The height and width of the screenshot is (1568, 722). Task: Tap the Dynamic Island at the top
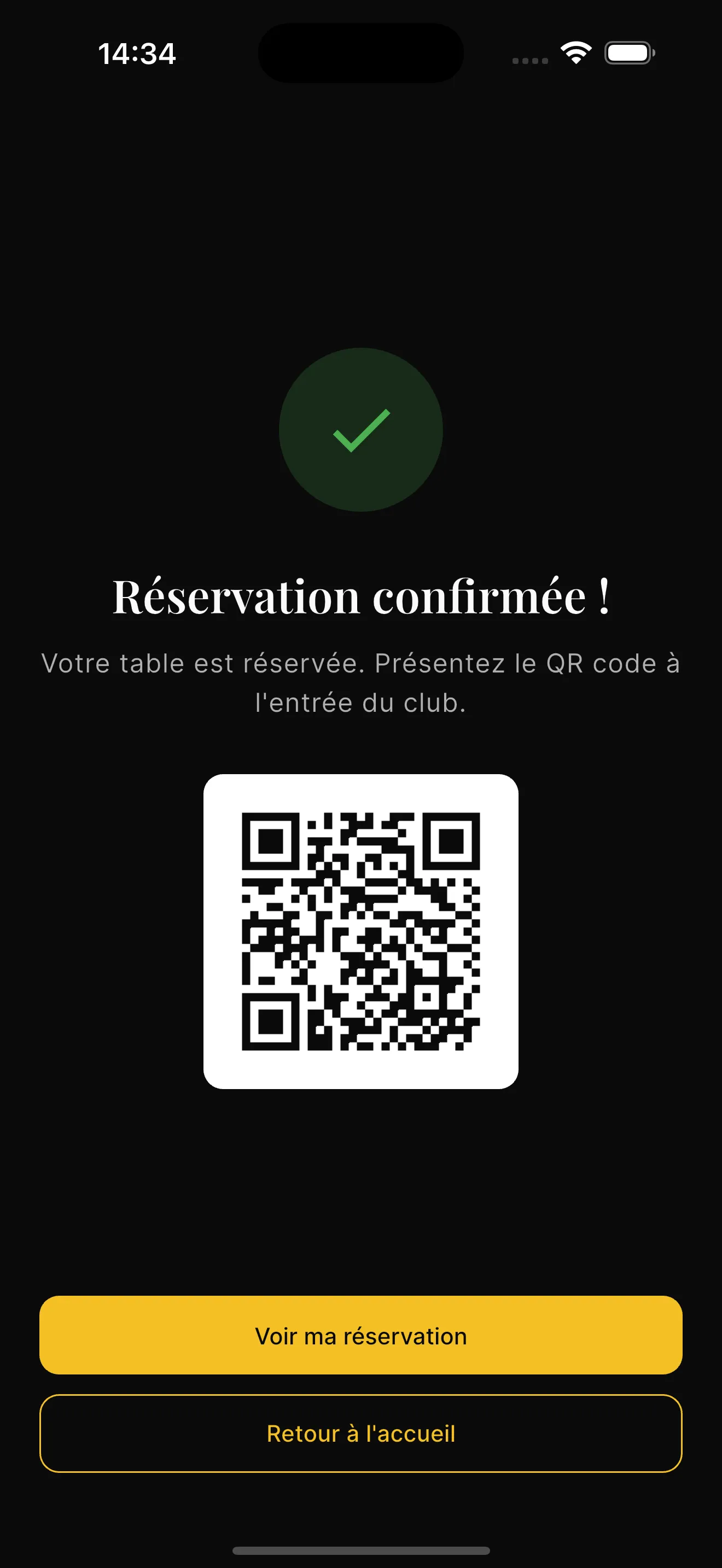coord(360,54)
